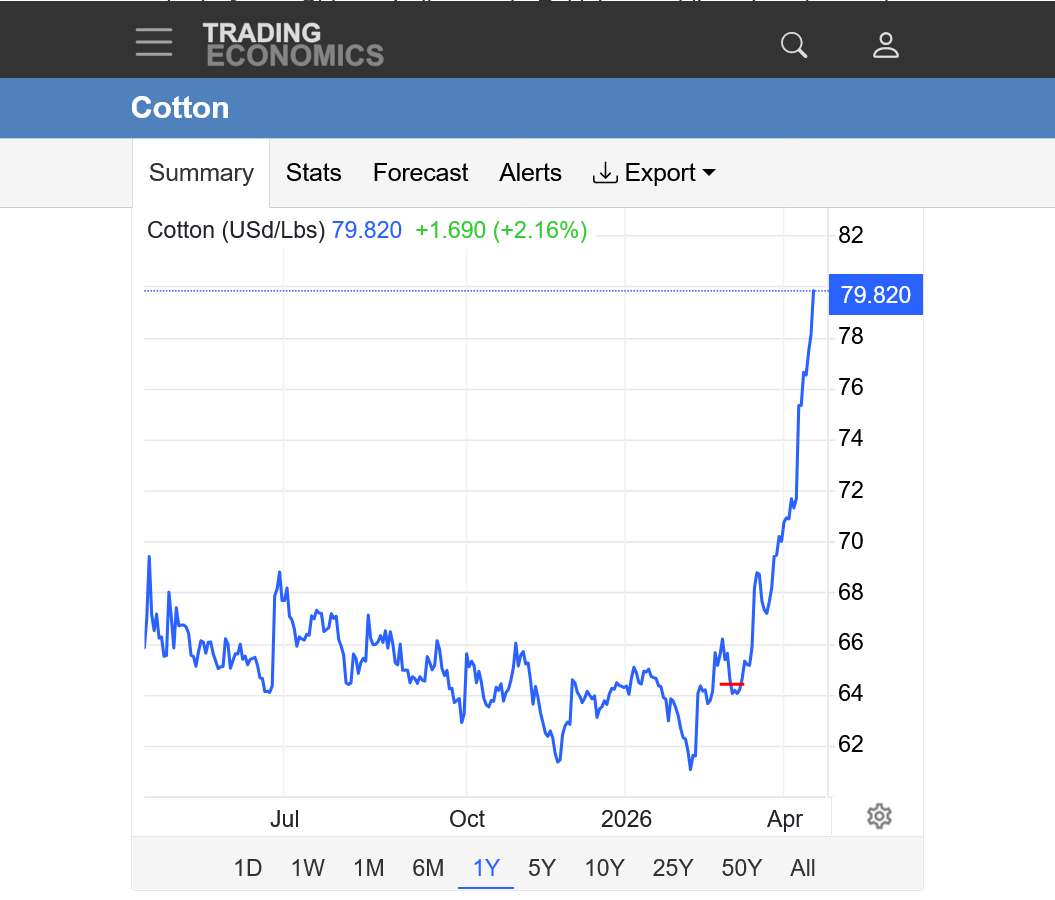Viewport: 1055px width, 900px height.
Task: Set chart range to 1D
Action: [x=247, y=868]
